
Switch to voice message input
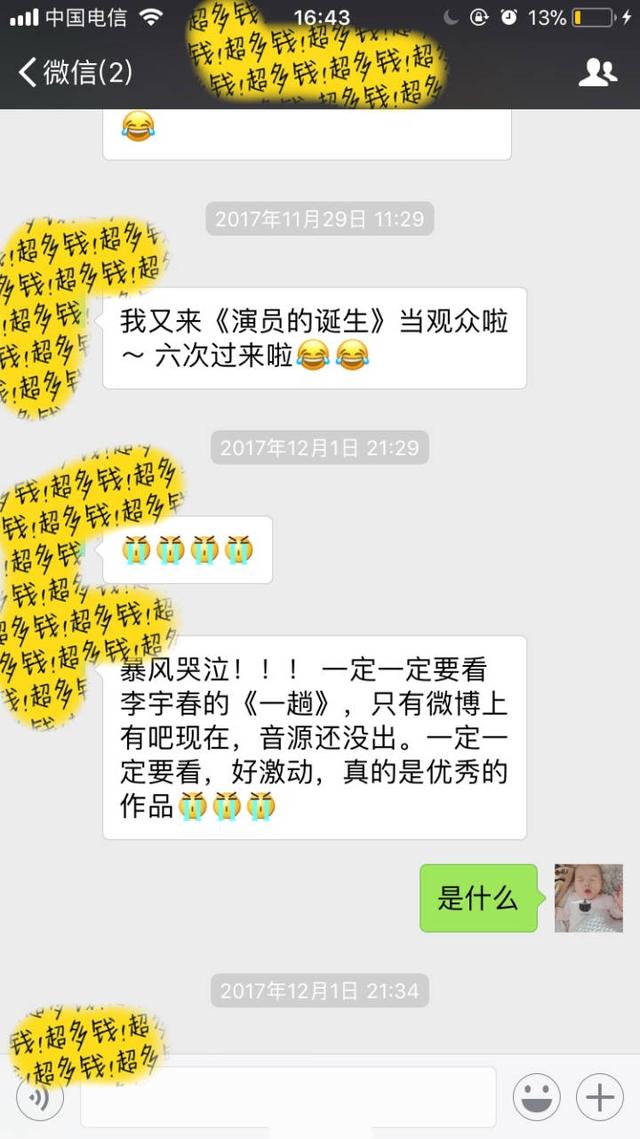[40, 1098]
